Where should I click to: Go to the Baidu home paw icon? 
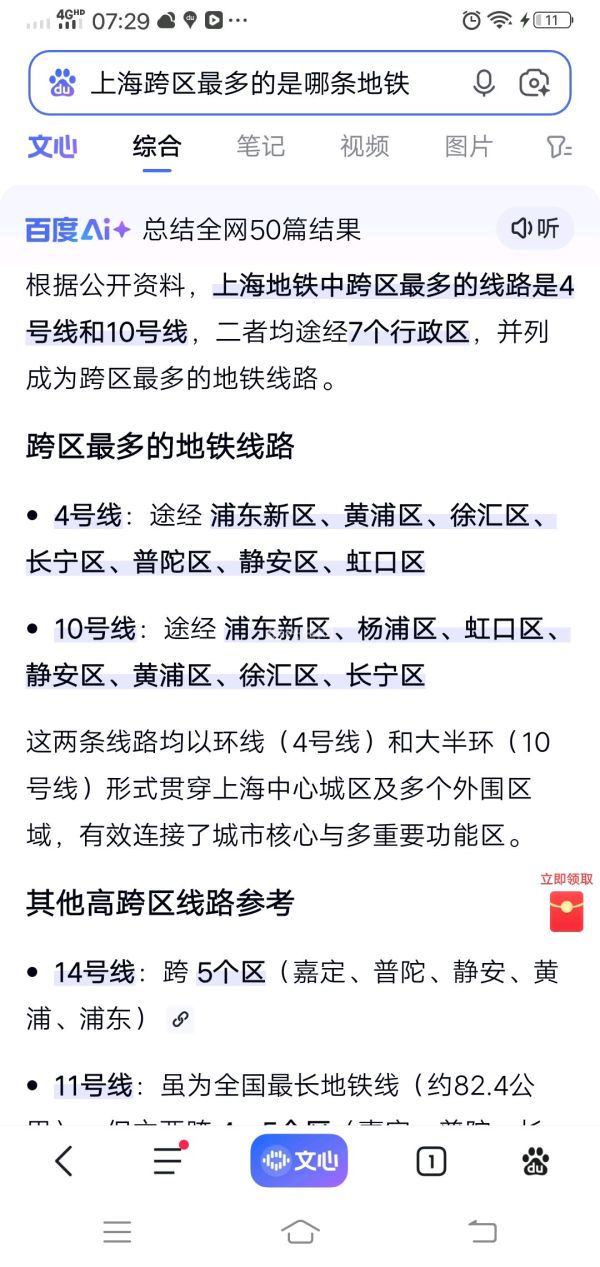[535, 1161]
